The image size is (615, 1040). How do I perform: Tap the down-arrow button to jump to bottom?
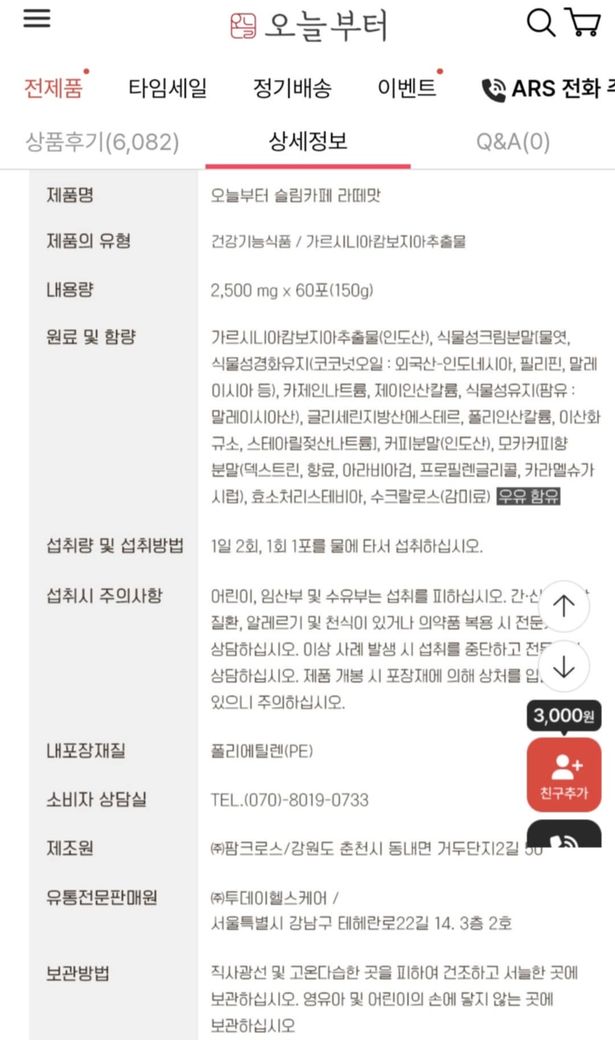pyautogui.click(x=564, y=666)
